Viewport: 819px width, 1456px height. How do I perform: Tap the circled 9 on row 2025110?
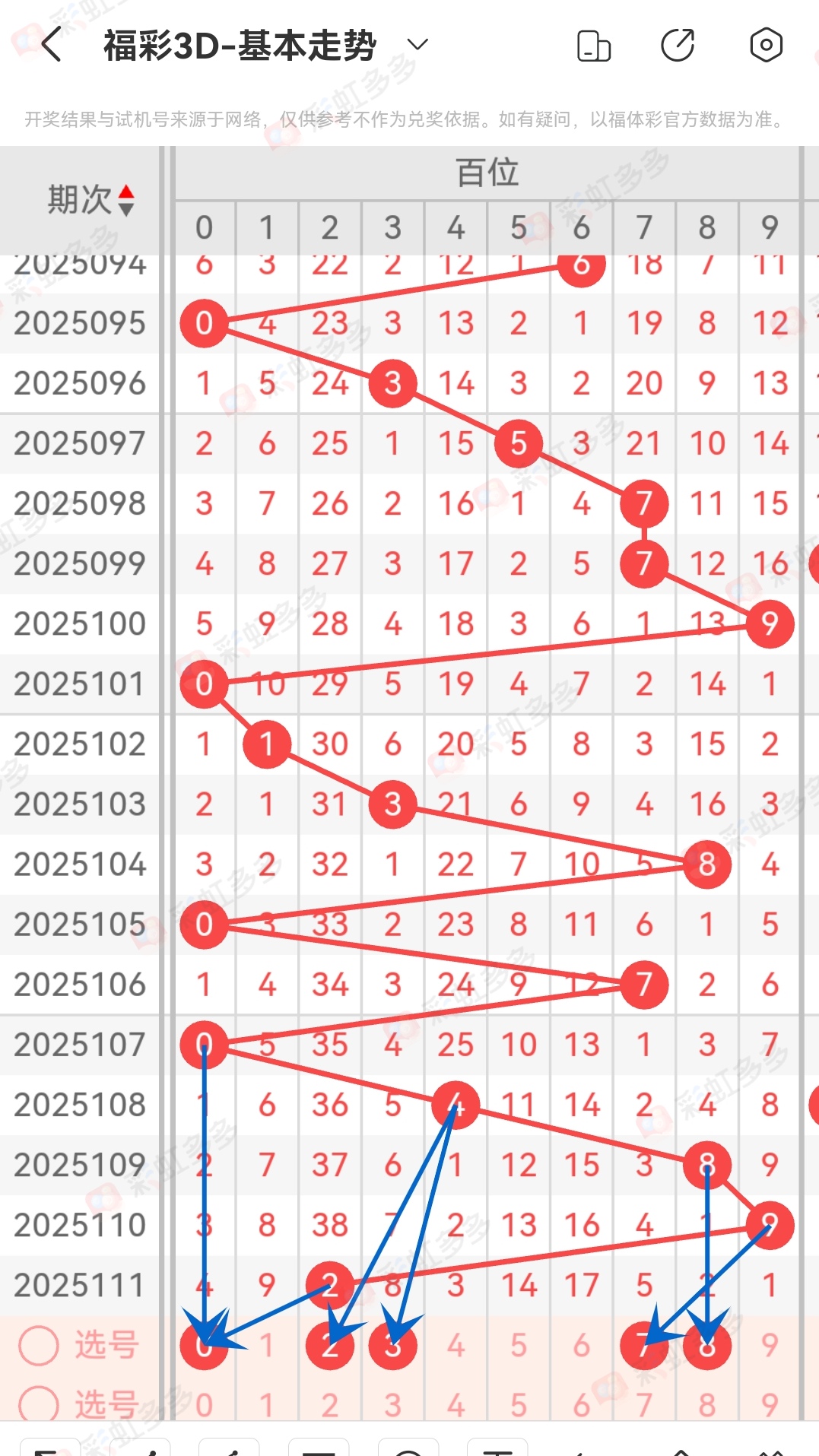pos(770,1224)
